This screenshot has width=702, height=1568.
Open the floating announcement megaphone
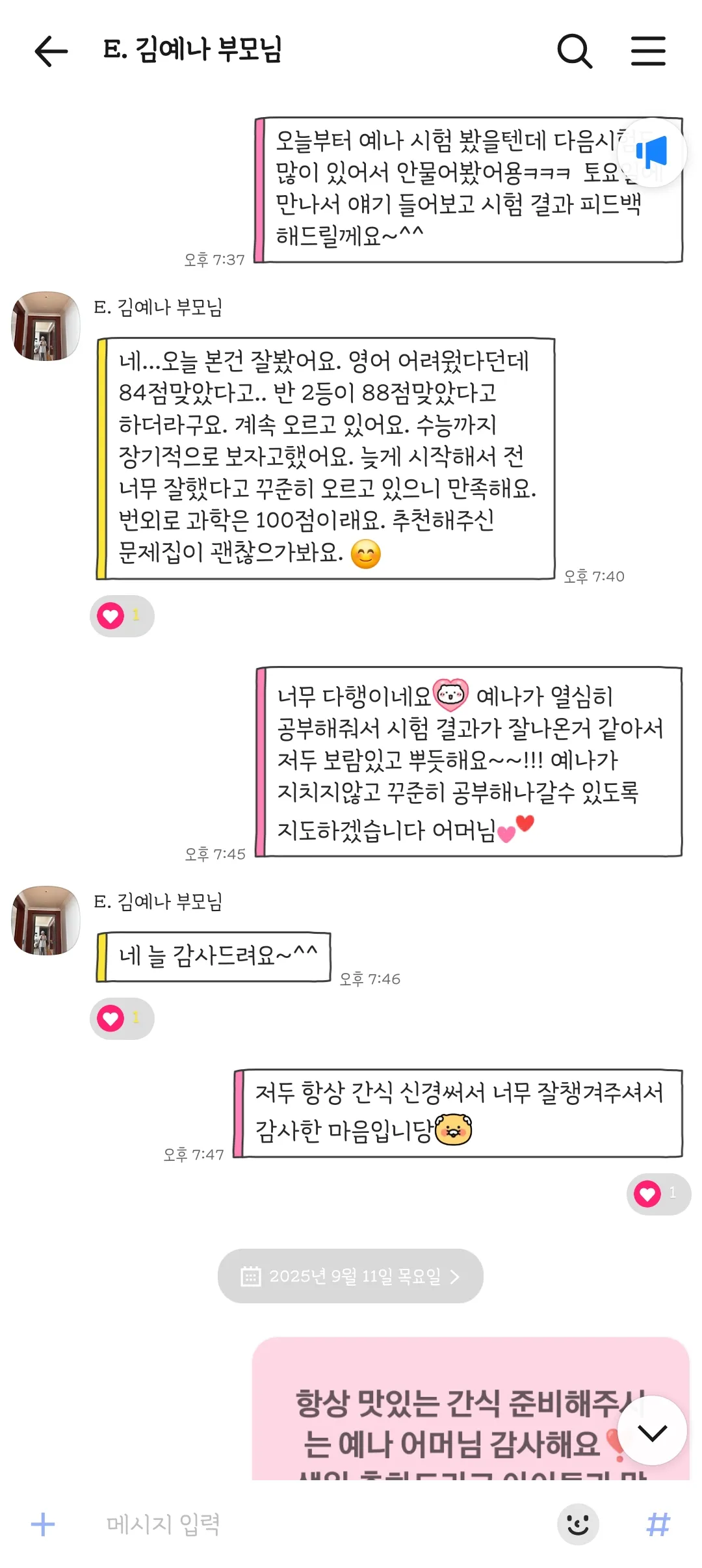(x=651, y=153)
